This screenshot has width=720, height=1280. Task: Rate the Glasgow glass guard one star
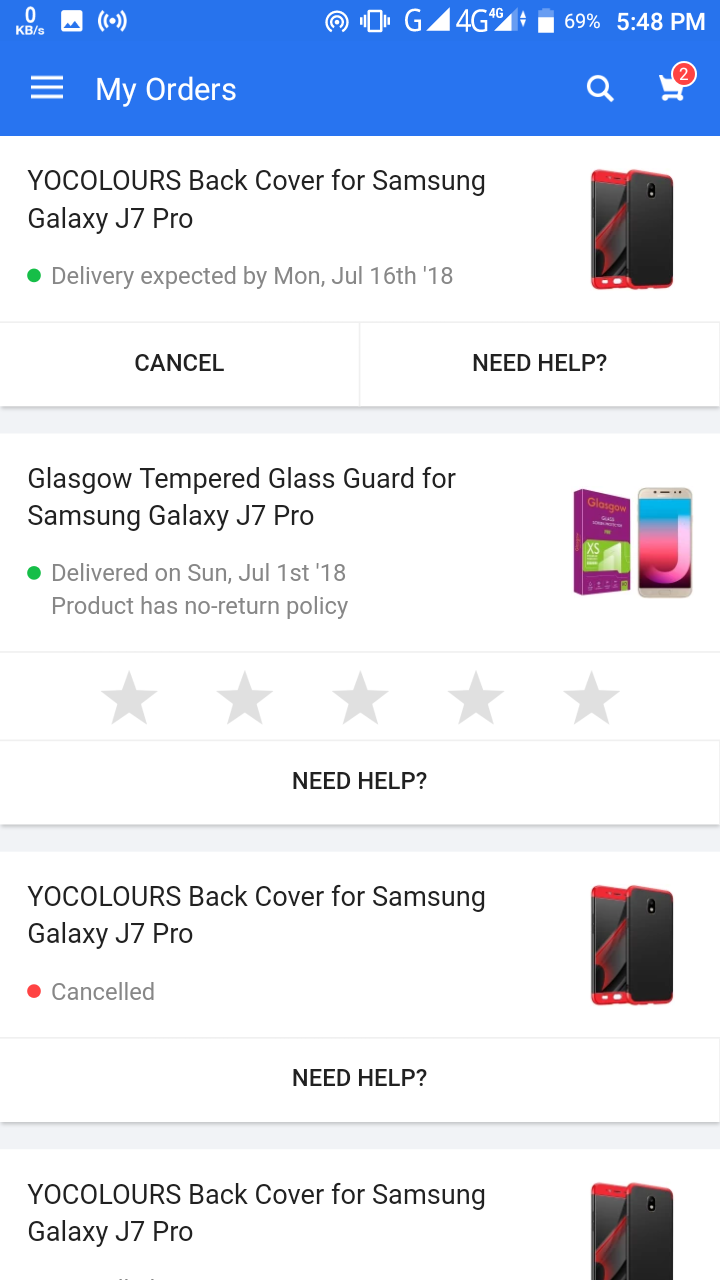click(x=129, y=698)
